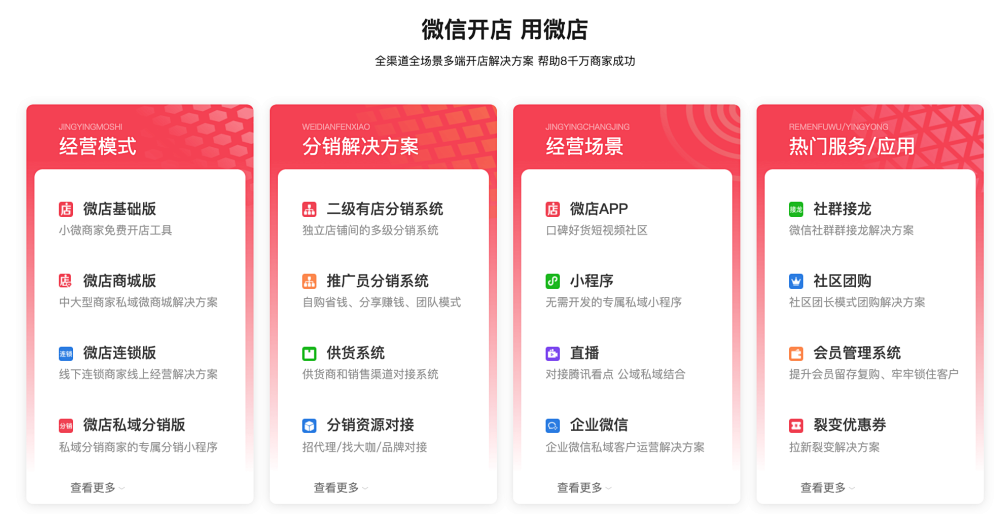This screenshot has height=514, width=1000.
Task: Open 二级有店分销系统 entry
Action: coord(384,209)
